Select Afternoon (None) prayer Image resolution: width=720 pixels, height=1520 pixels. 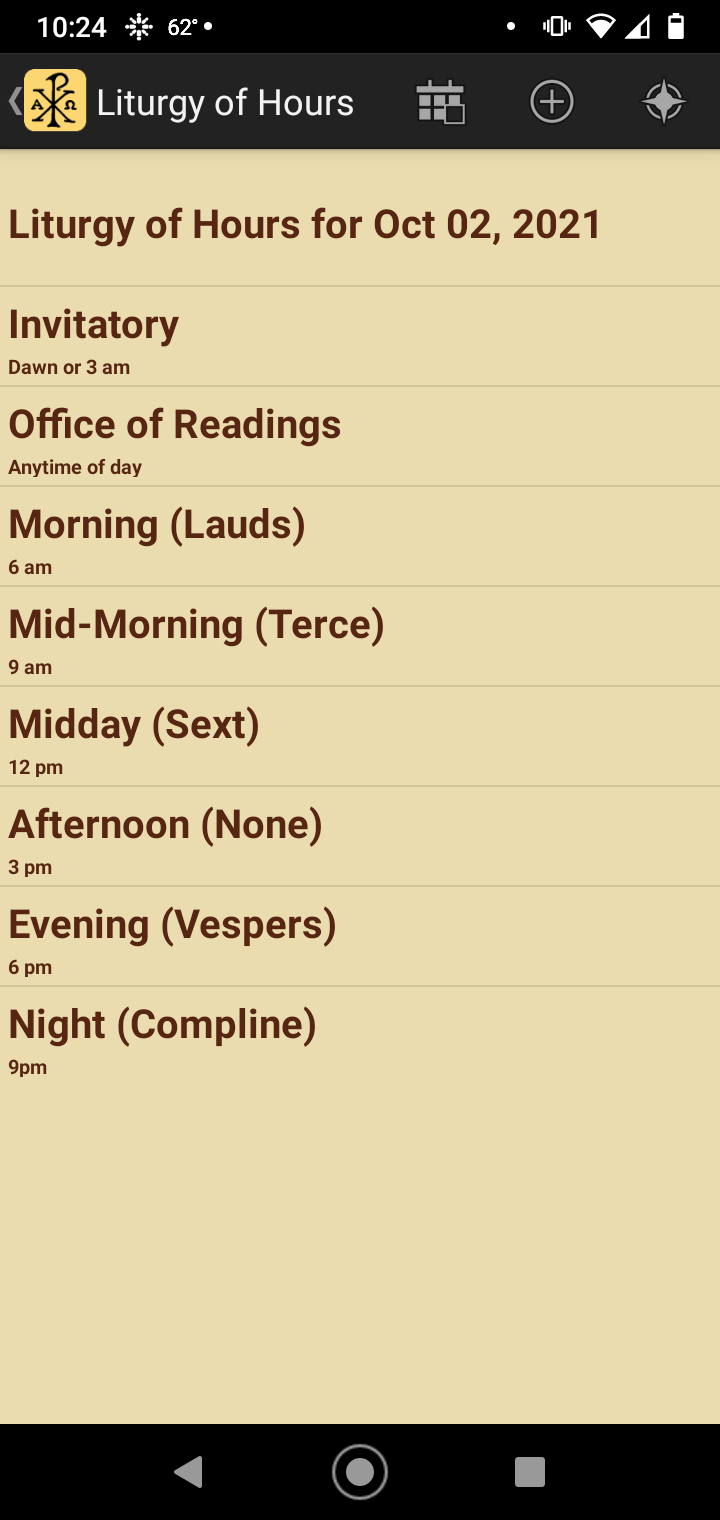(360, 837)
